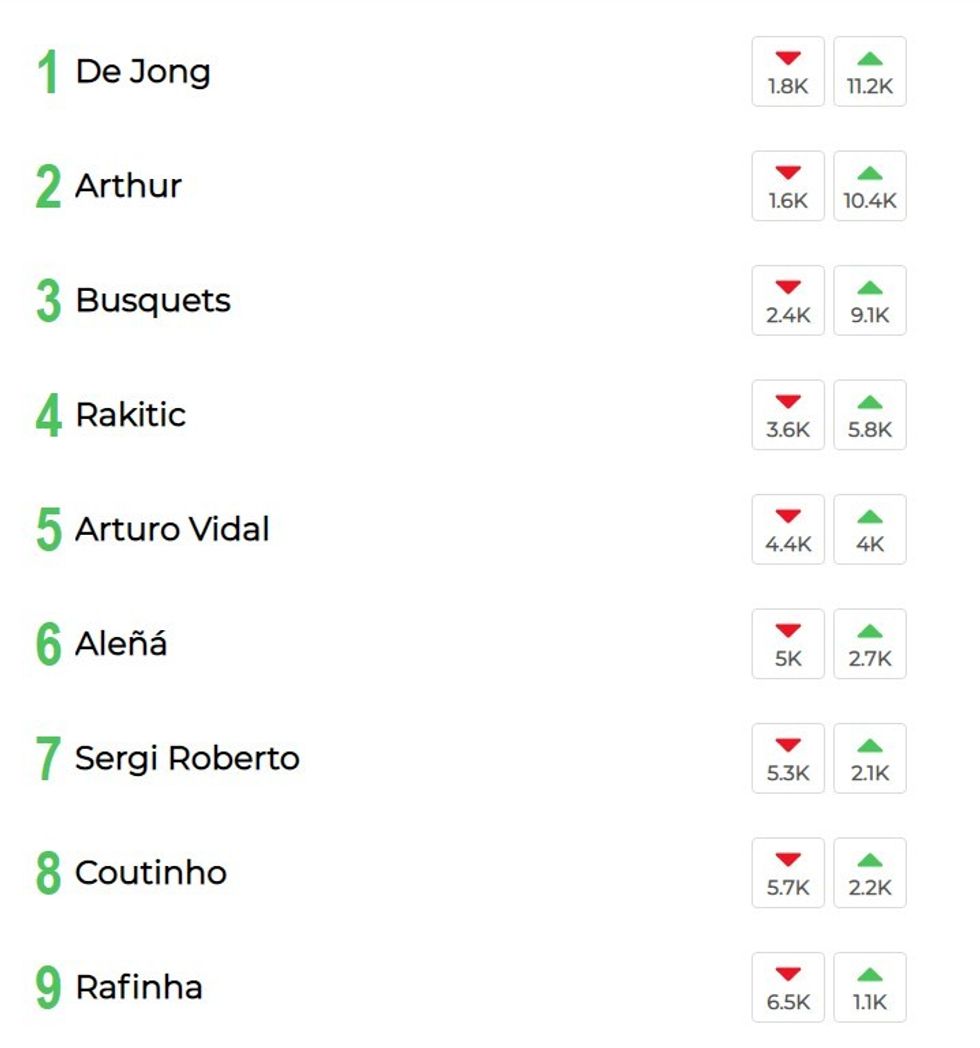Viewport: 980px width, 1048px height.
Task: Tap the green up arrow for Aleñá
Action: point(869,644)
